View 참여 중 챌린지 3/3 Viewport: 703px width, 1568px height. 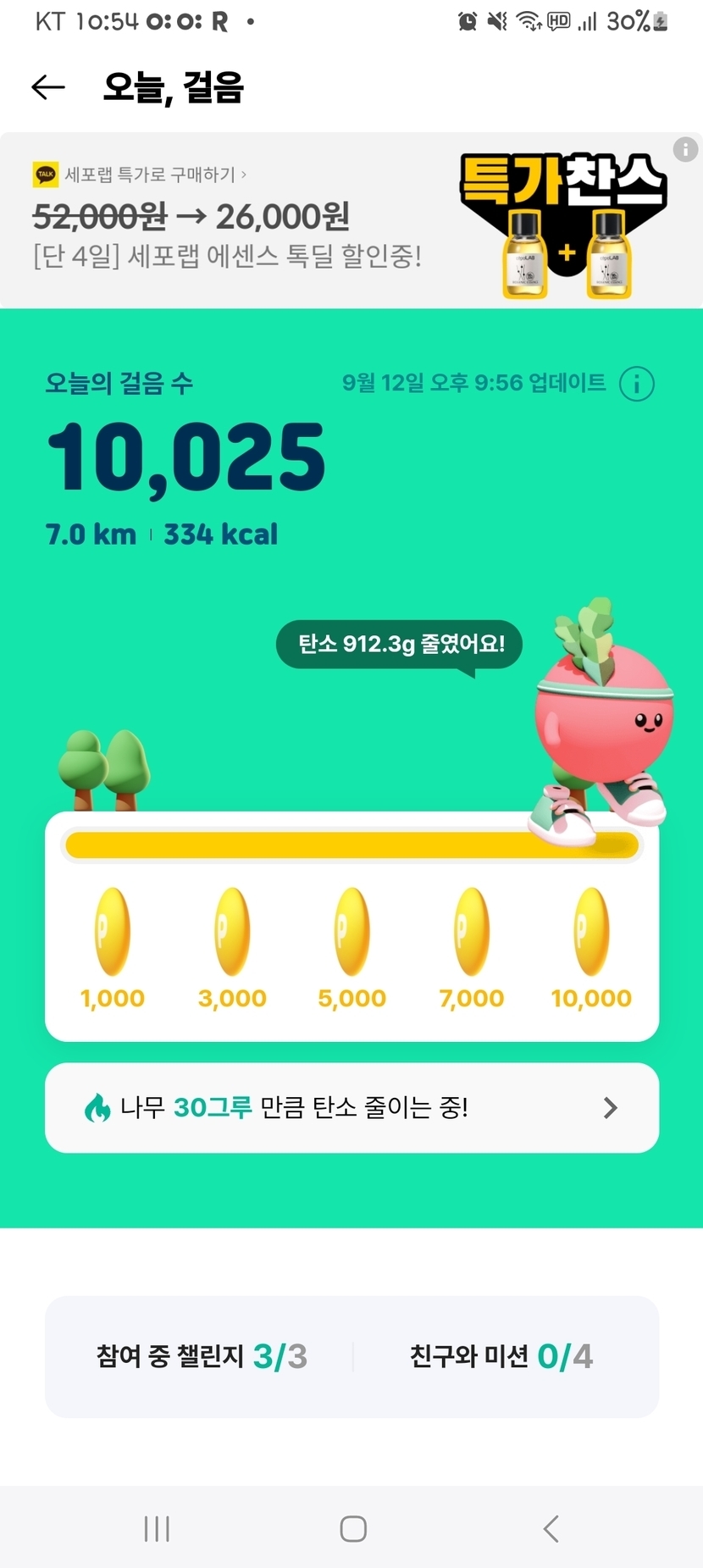point(202,1356)
